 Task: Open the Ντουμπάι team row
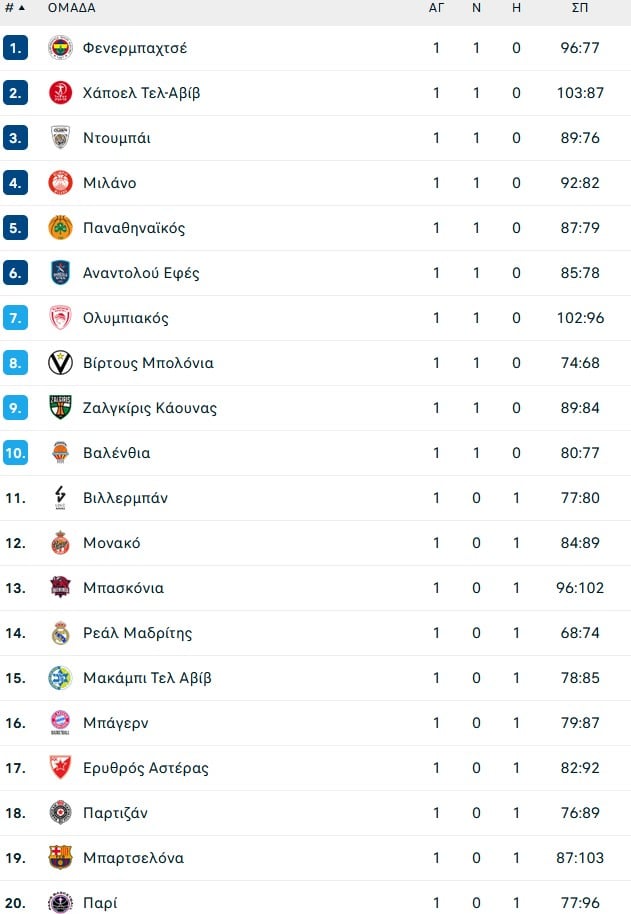tap(117, 138)
